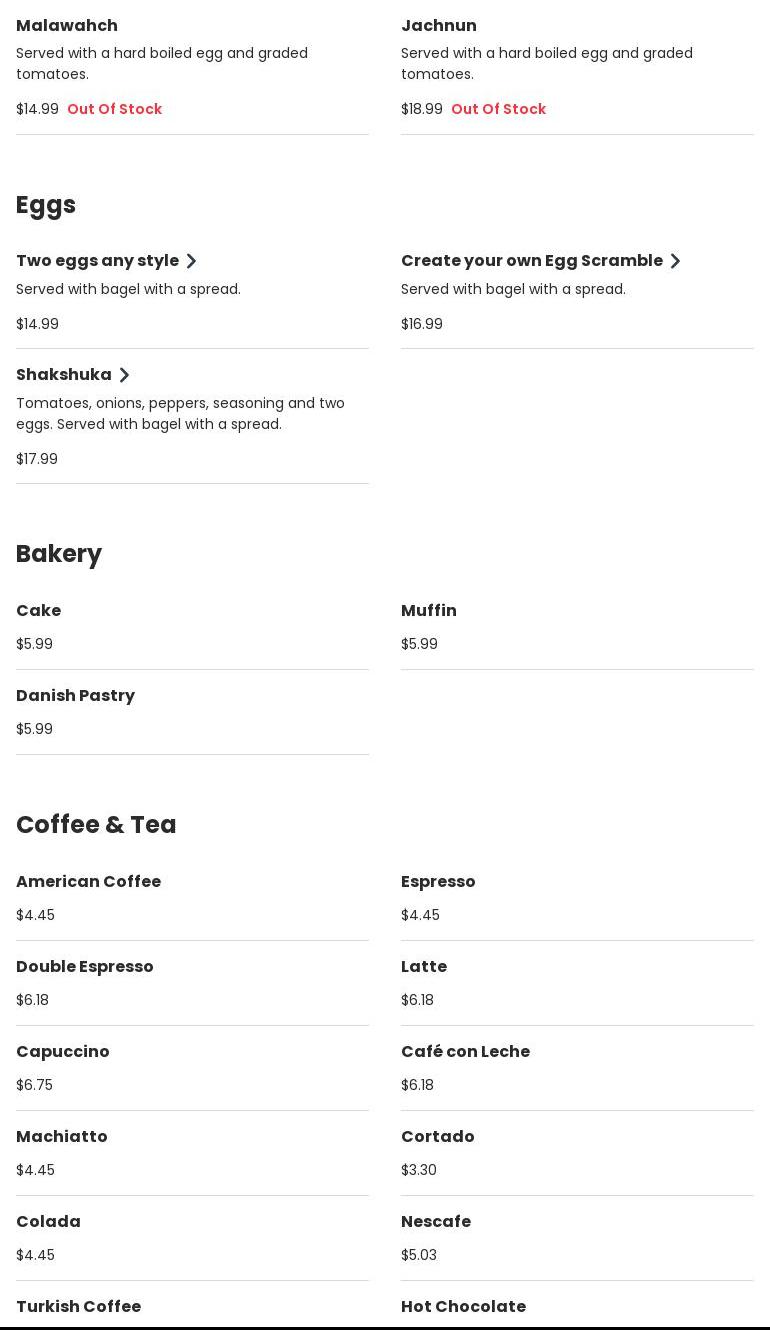This screenshot has height=1330, width=770.
Task: Select American Coffee
Action: click(89, 882)
